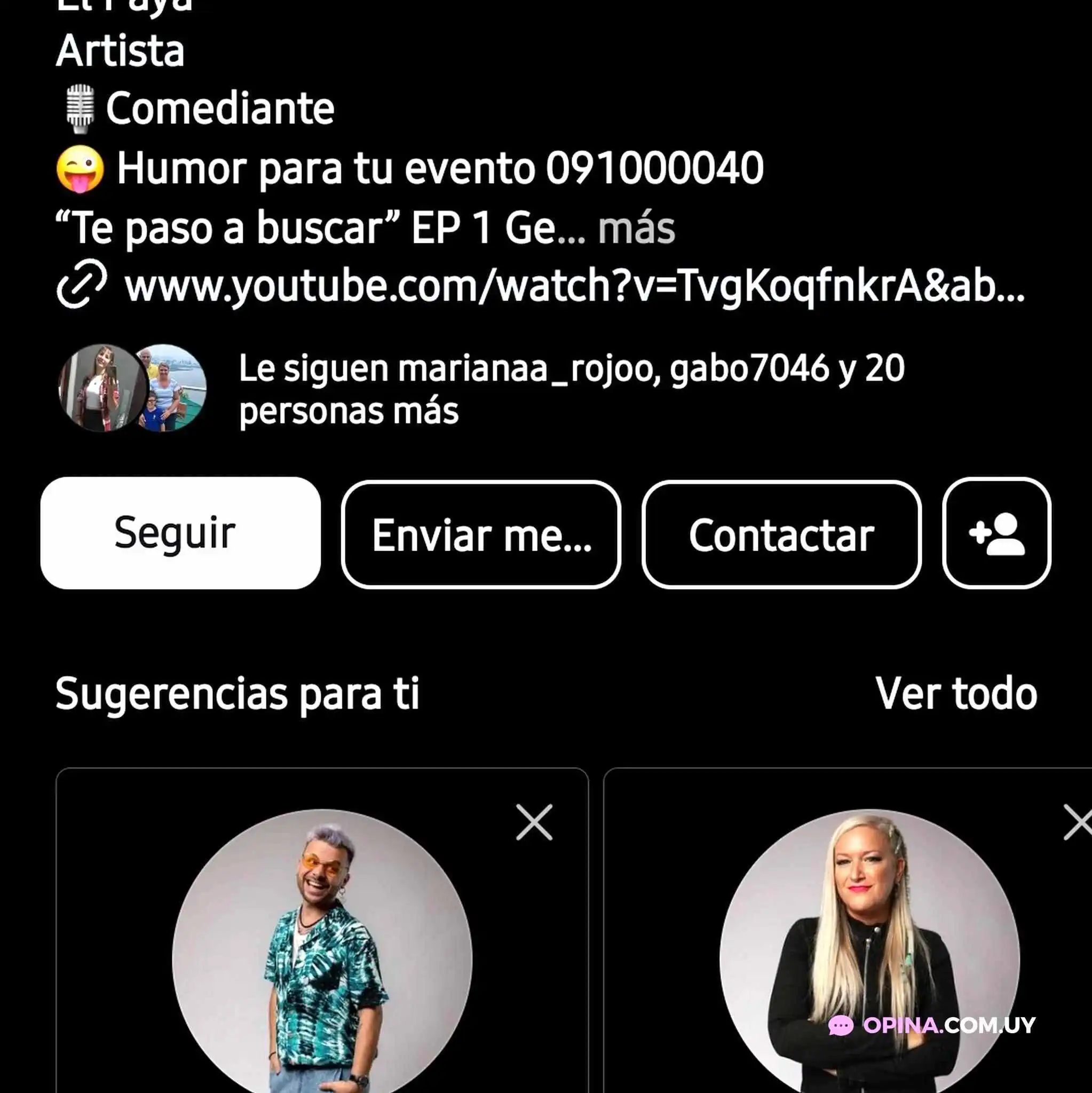Image resolution: width=1092 pixels, height=1093 pixels.
Task: View followers in common with marianaa_rojoo
Action: point(571,389)
